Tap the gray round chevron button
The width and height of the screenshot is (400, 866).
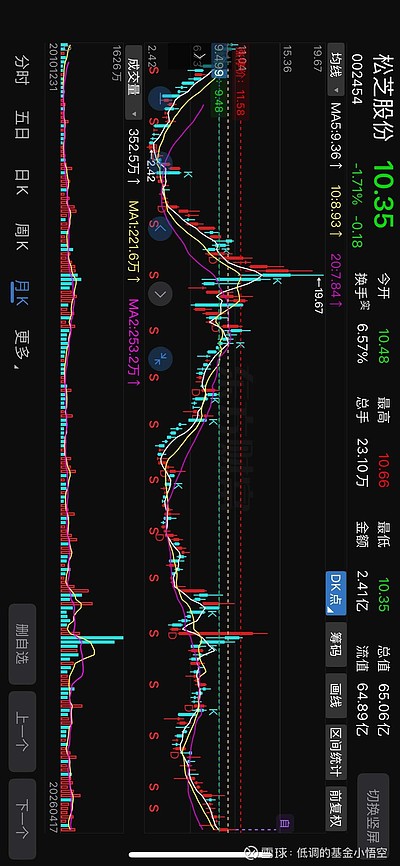click(x=161, y=294)
